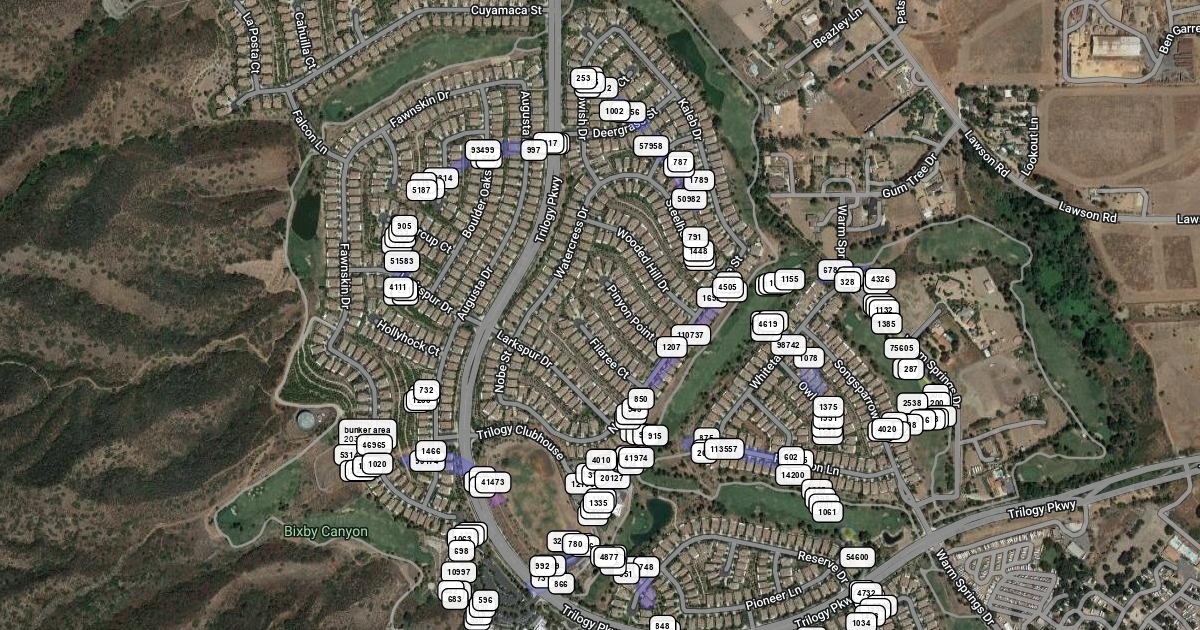Open the 4326 marker
This screenshot has width=1200, height=630.
[880, 278]
